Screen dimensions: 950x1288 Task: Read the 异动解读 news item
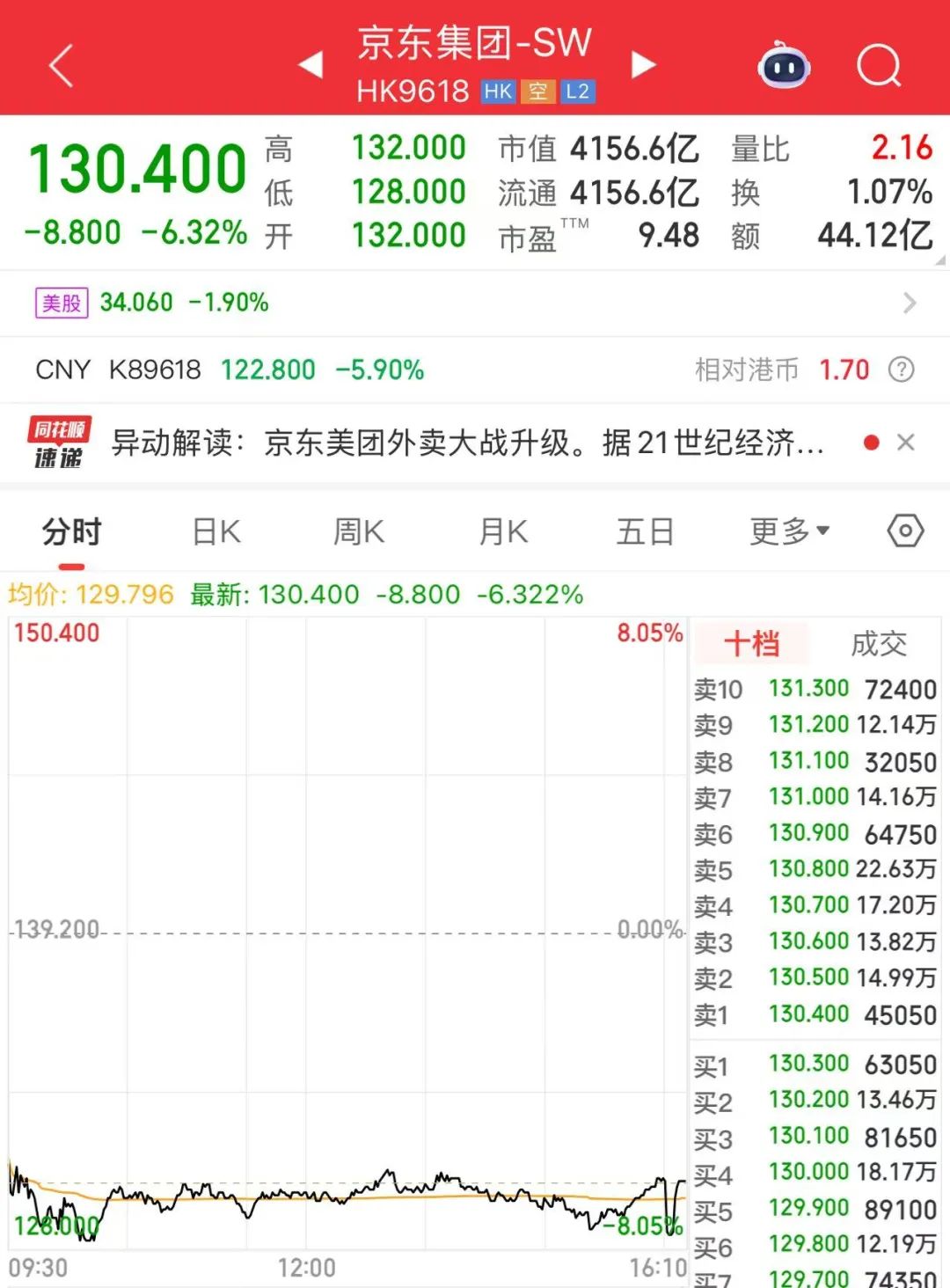pyautogui.click(x=466, y=443)
